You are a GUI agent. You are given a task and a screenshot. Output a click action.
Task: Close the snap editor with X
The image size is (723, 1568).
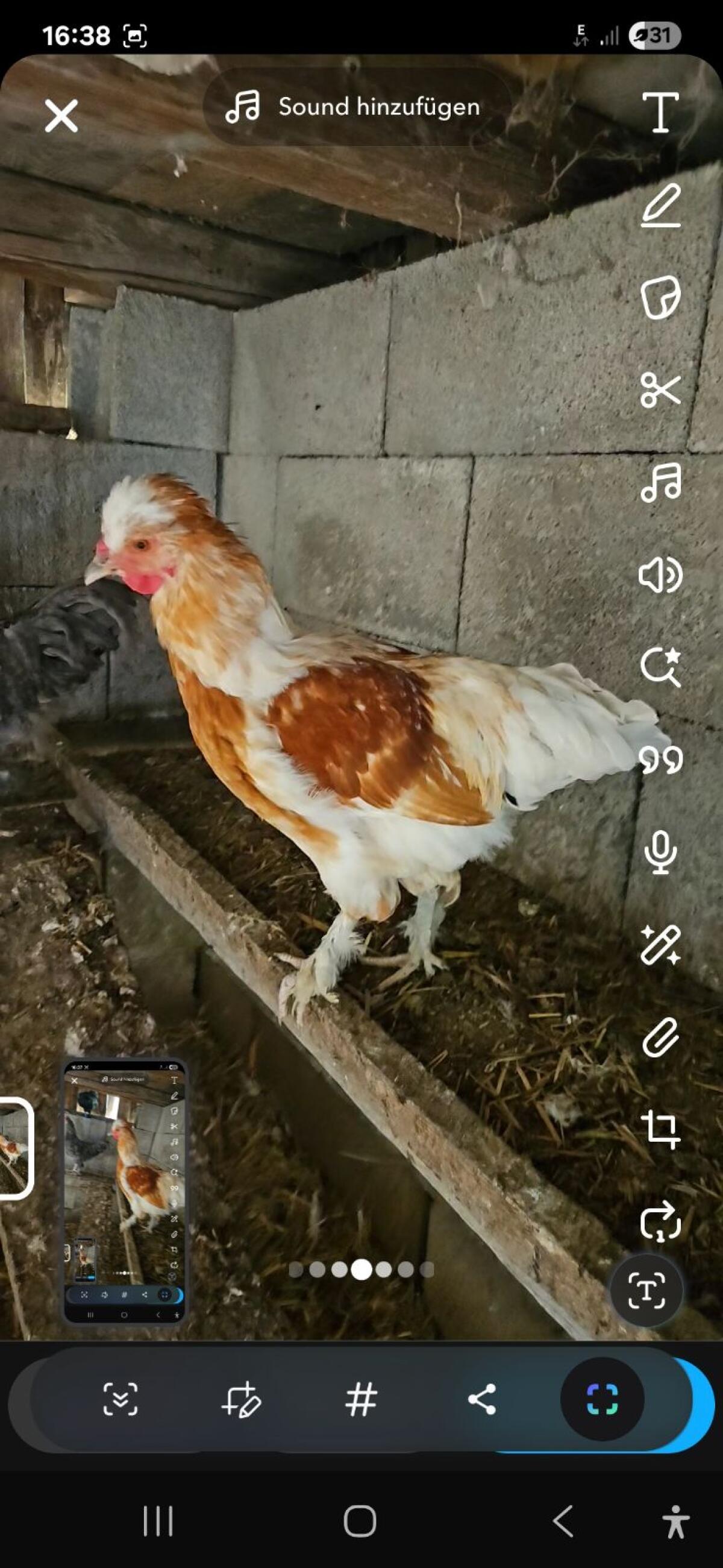click(61, 116)
